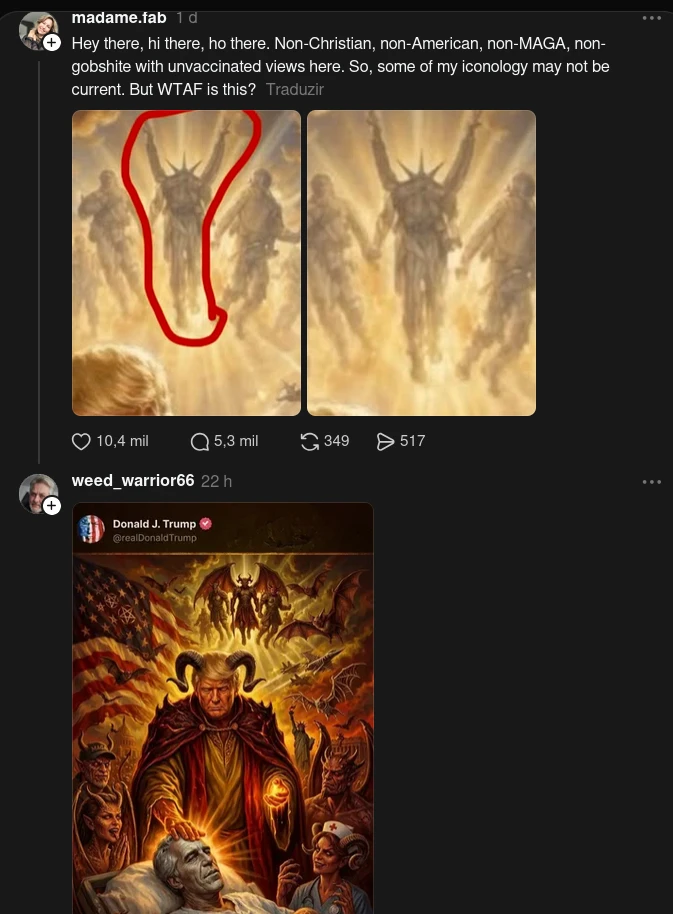View the image in weed_warrior66's reply
Viewport: 673px width, 914px height.
[x=223, y=708]
